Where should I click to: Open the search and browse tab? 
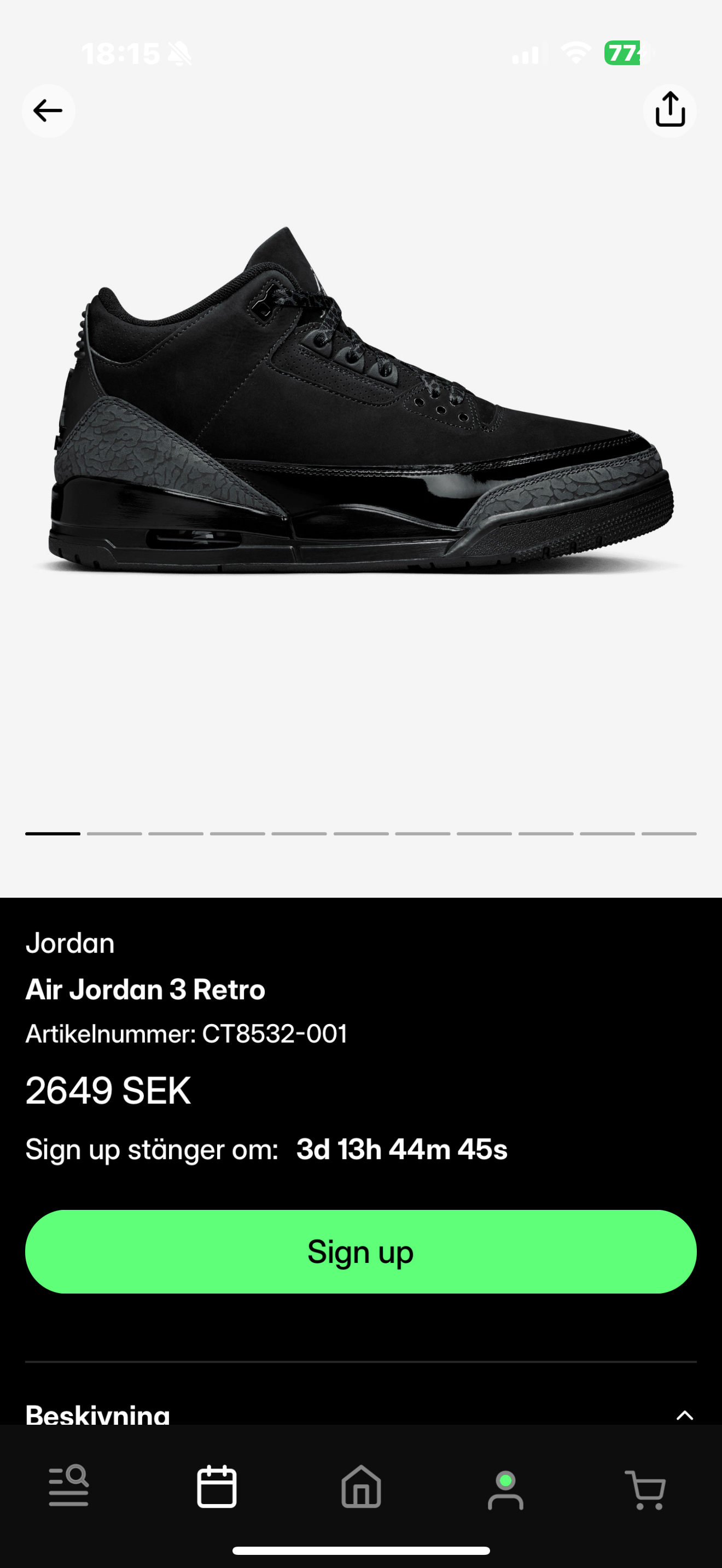(69, 1486)
